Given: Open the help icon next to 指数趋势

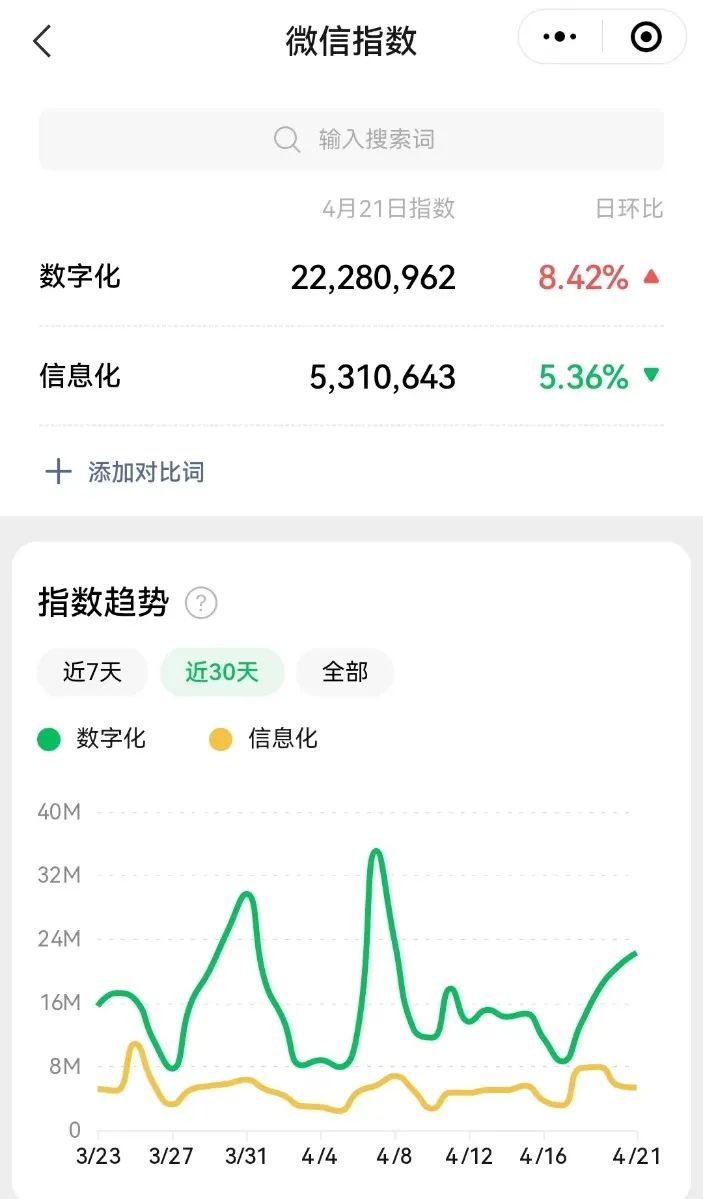Looking at the screenshot, I should pyautogui.click(x=201, y=603).
